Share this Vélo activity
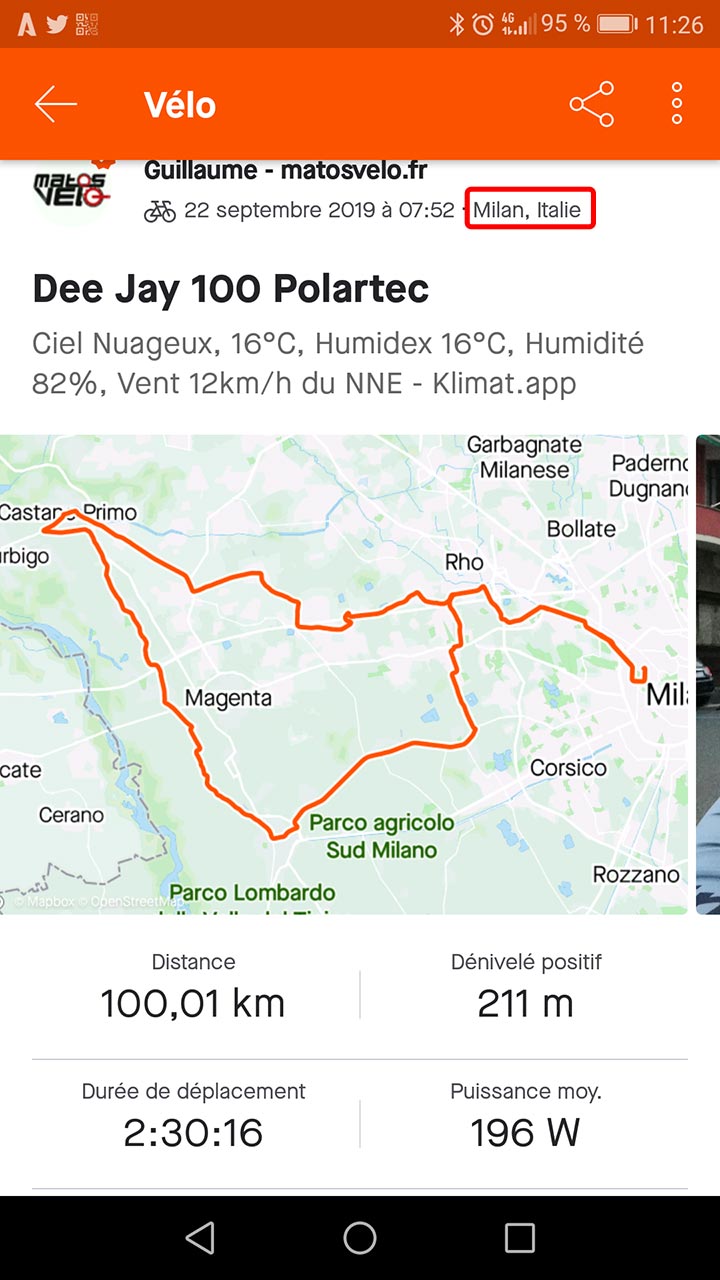 coord(591,104)
